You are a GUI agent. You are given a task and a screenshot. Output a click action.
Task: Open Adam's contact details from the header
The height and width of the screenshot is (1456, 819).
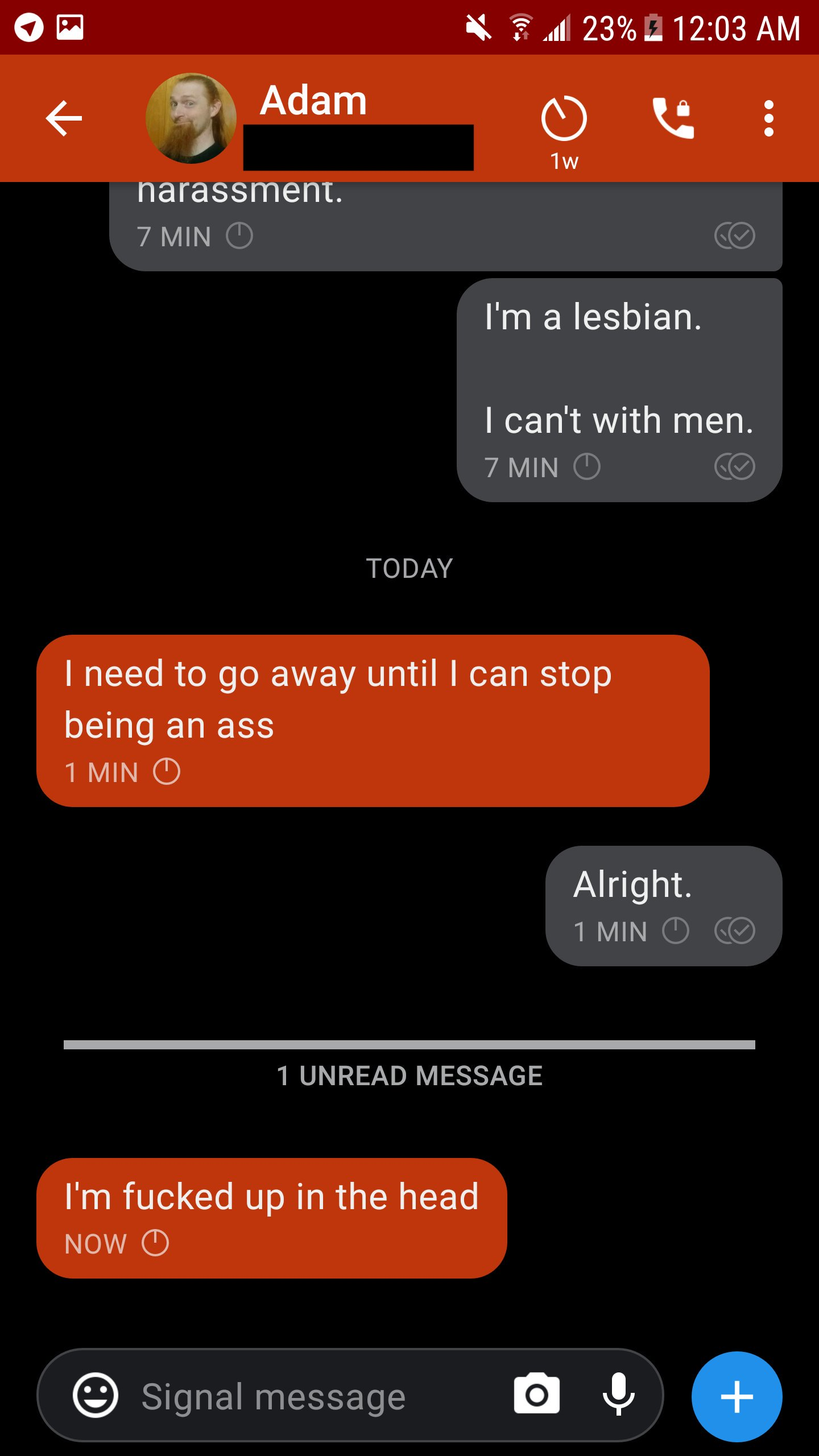click(313, 101)
